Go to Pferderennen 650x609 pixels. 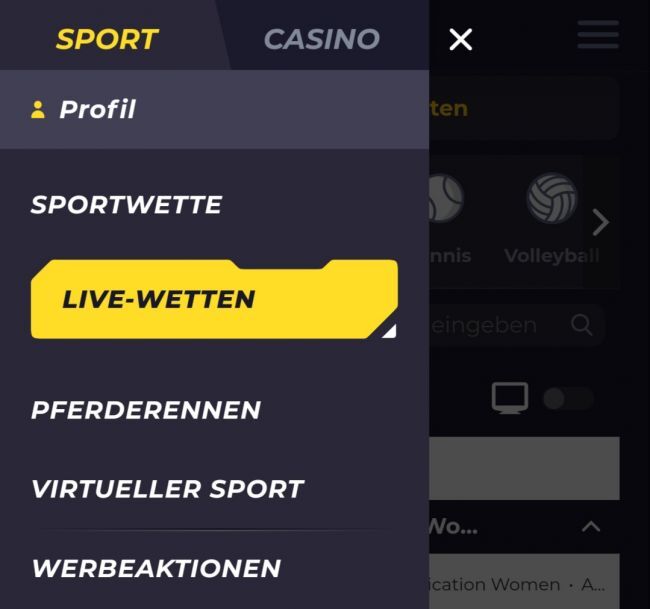coord(146,410)
